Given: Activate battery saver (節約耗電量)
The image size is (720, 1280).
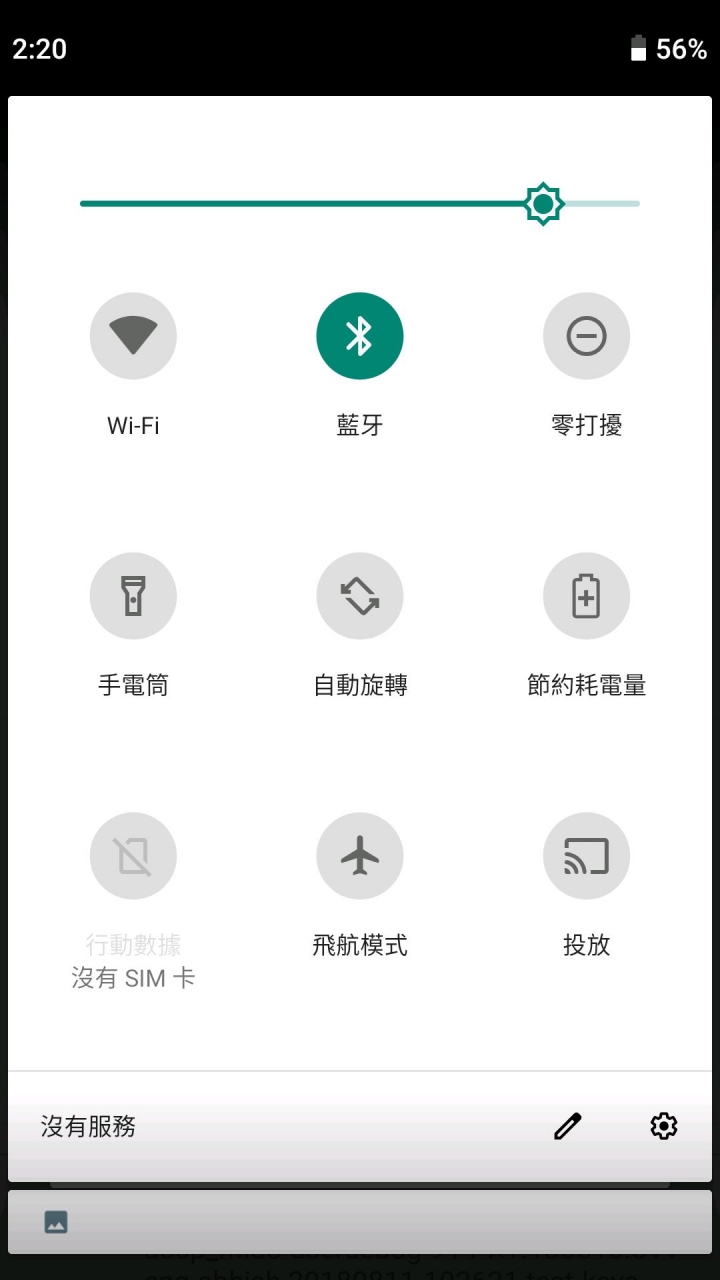Looking at the screenshot, I should [586, 595].
